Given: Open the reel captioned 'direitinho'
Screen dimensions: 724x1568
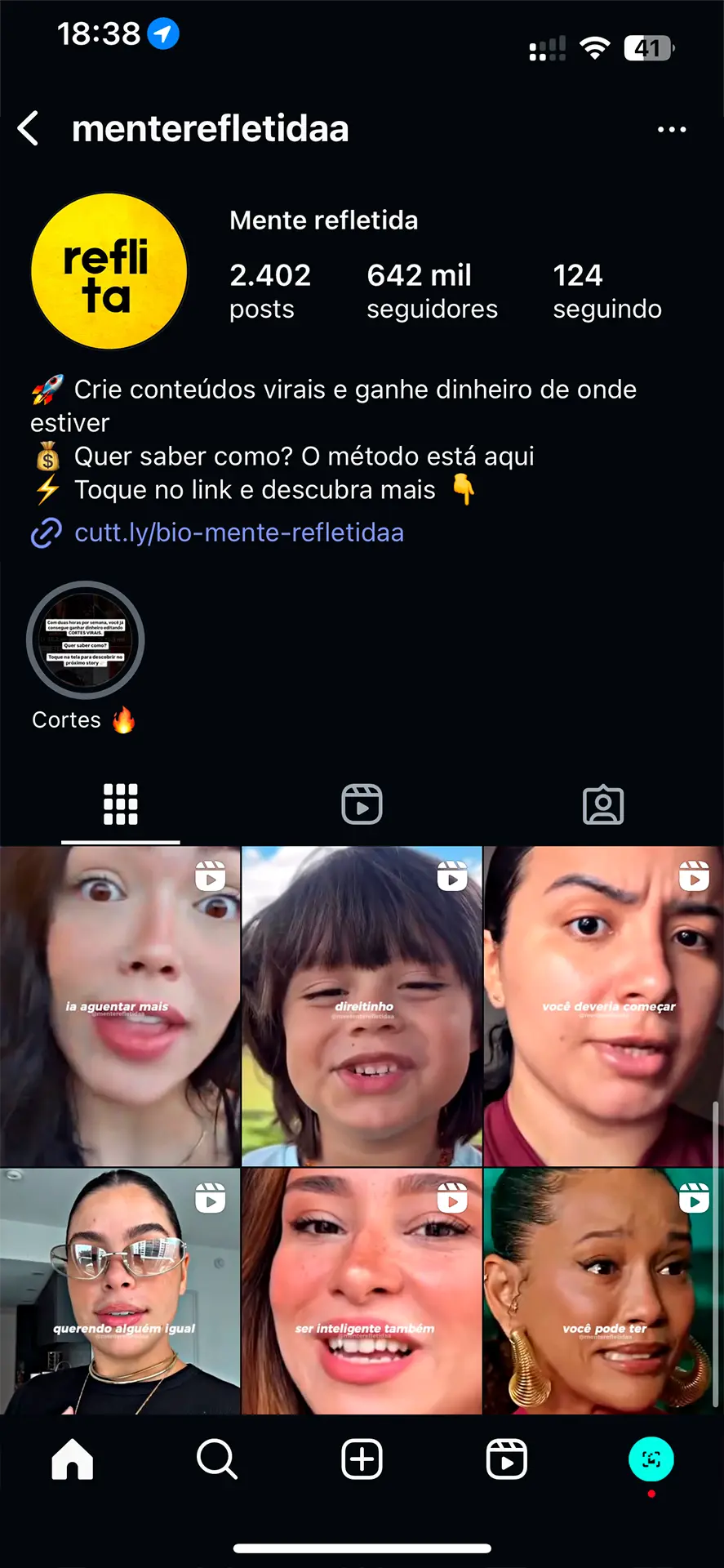Looking at the screenshot, I should pyautogui.click(x=362, y=1006).
